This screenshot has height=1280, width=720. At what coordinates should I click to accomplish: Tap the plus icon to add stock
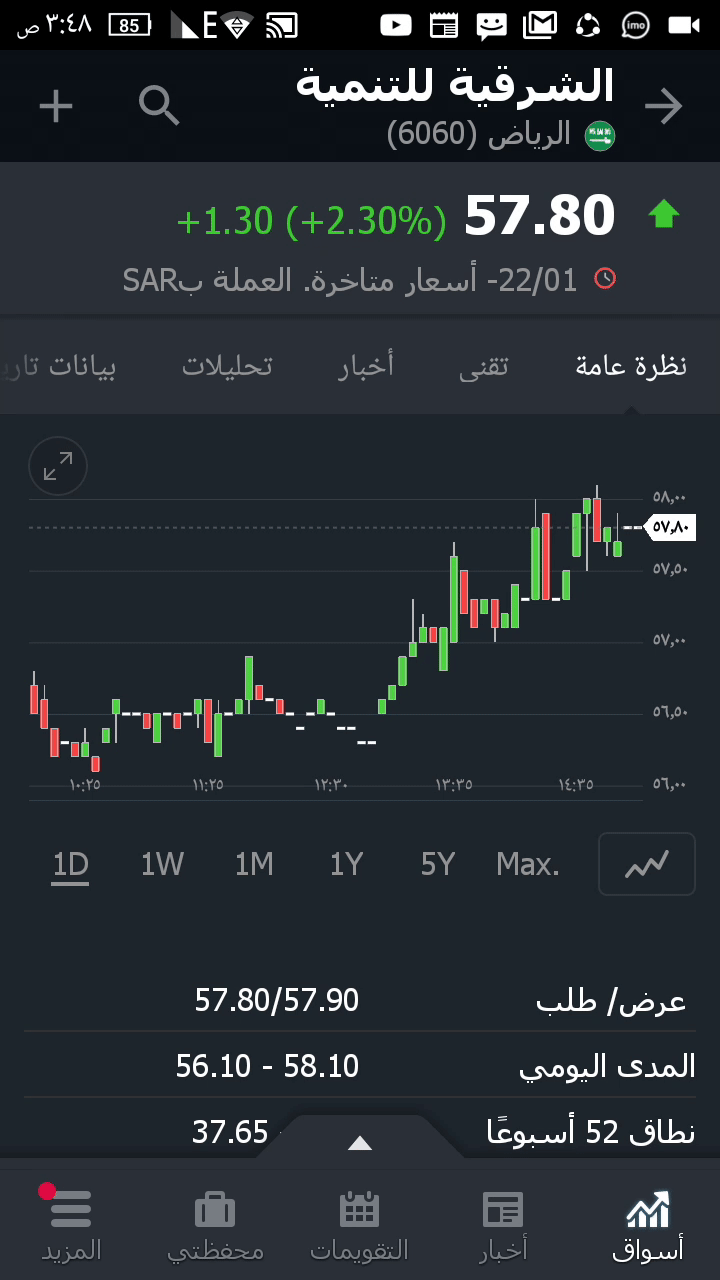click(56, 106)
